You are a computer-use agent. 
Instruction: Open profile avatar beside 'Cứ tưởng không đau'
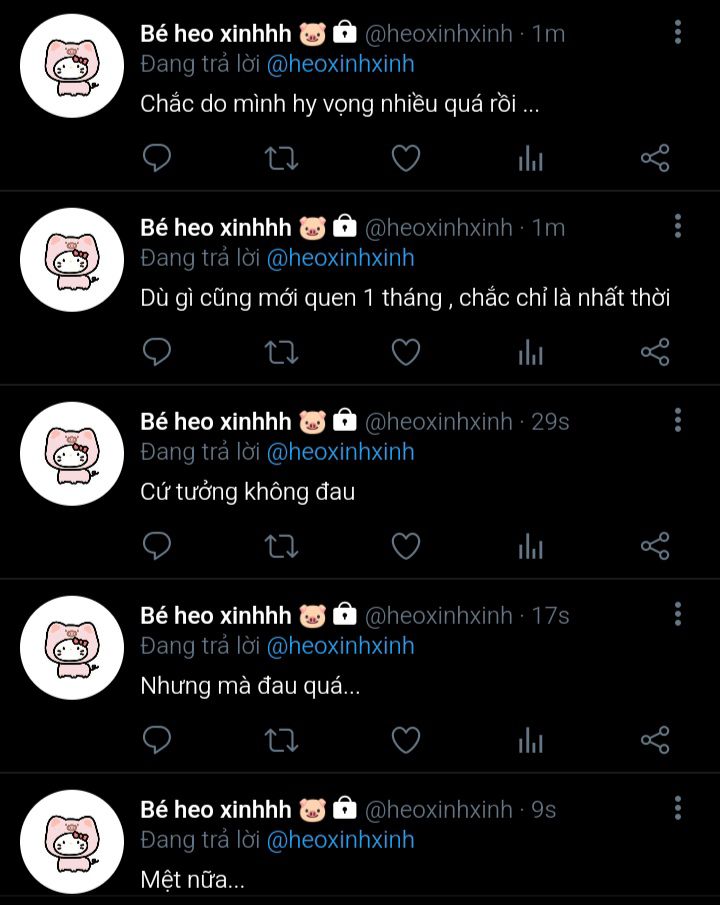(71, 453)
